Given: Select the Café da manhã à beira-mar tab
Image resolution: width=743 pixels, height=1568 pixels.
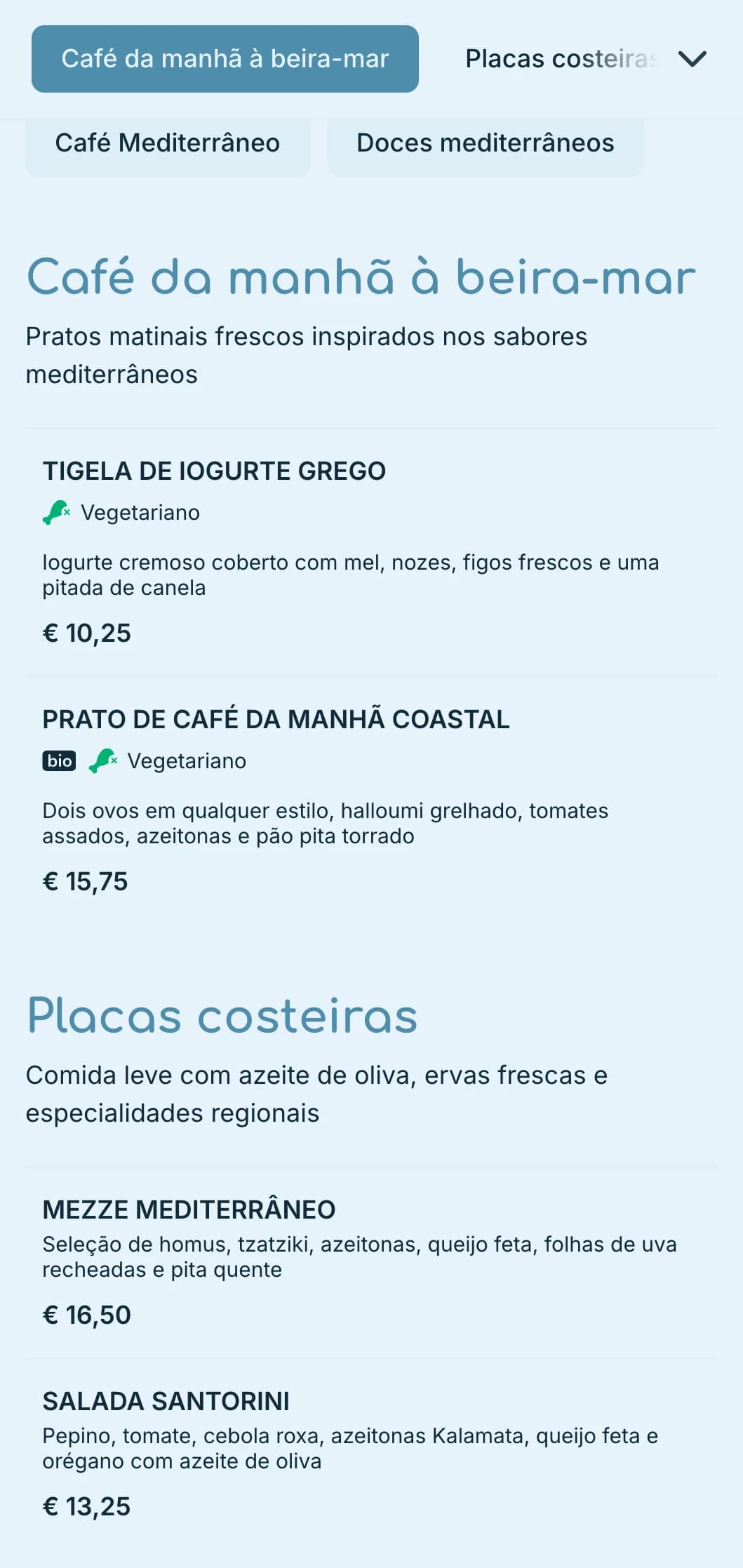Looking at the screenshot, I should click(225, 59).
